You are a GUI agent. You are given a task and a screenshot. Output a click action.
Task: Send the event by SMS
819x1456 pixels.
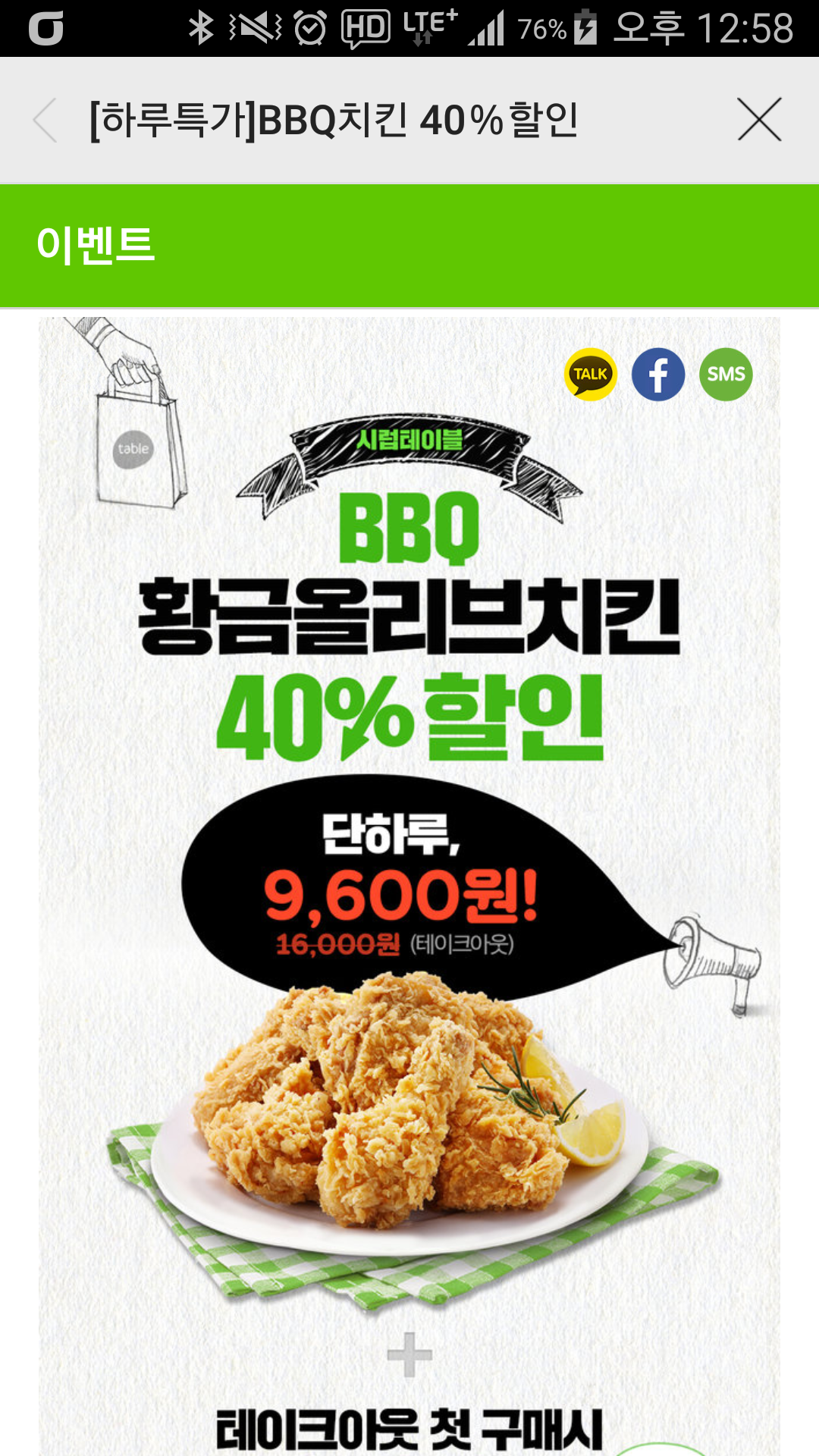pos(726,375)
